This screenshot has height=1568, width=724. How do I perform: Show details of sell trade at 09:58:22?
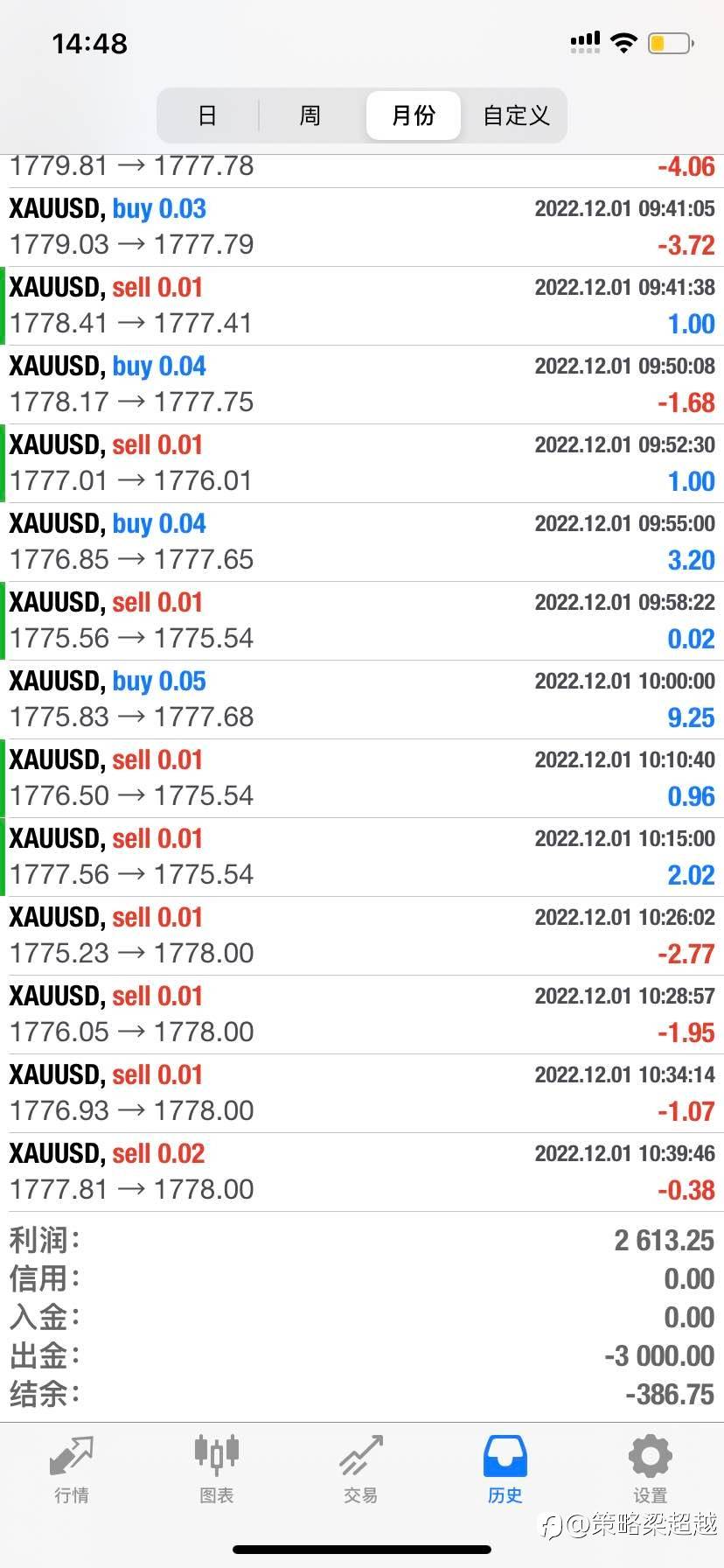click(362, 621)
